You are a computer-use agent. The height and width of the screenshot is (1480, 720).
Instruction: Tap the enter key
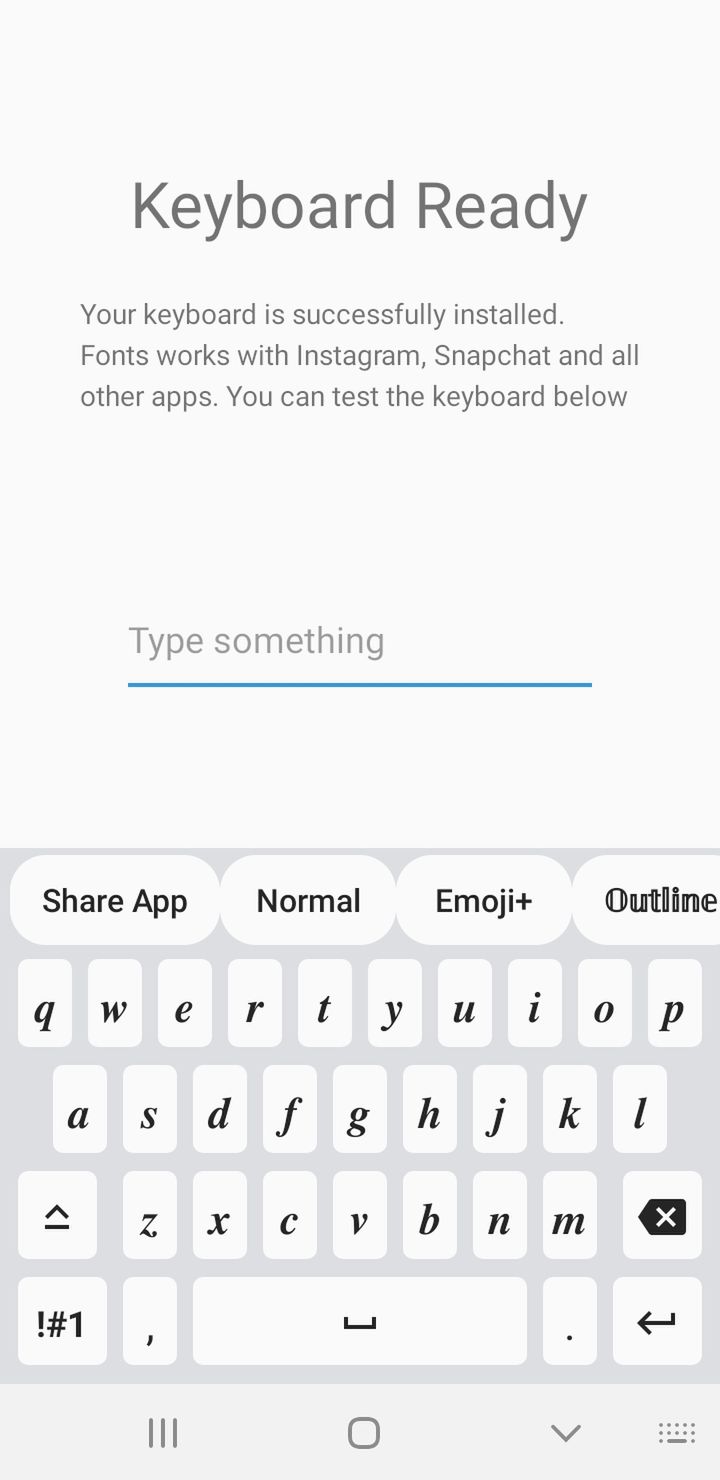(657, 1321)
